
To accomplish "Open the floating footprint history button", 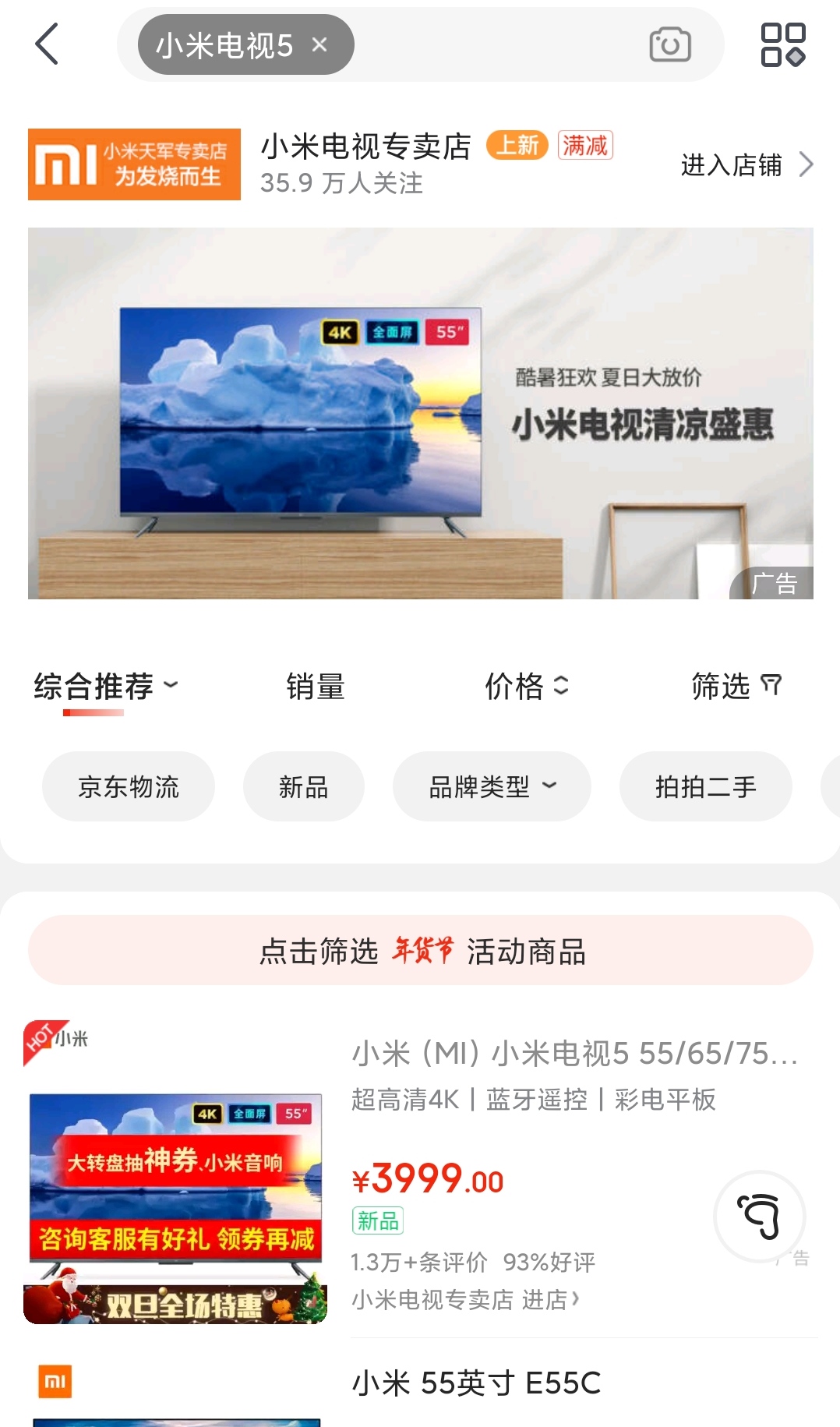I will [760, 1216].
